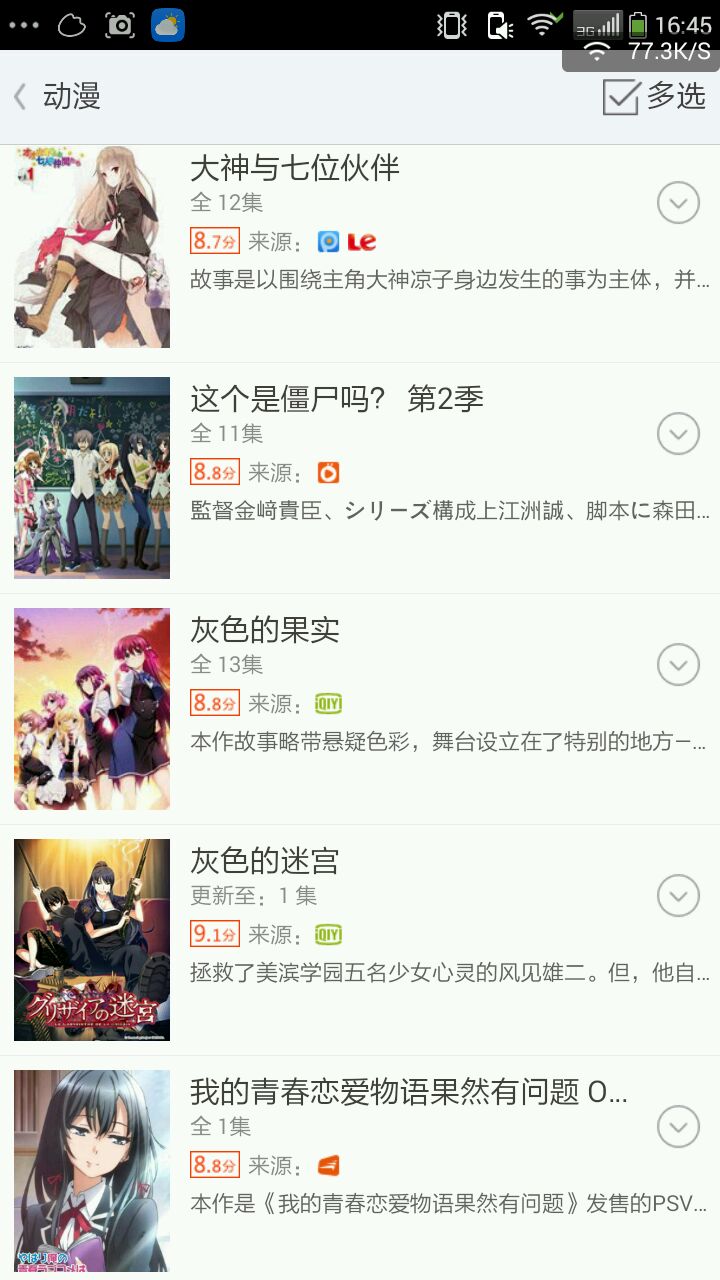This screenshot has height=1280, width=720.
Task: Expand options for 灰色的迷宫
Action: (x=678, y=896)
